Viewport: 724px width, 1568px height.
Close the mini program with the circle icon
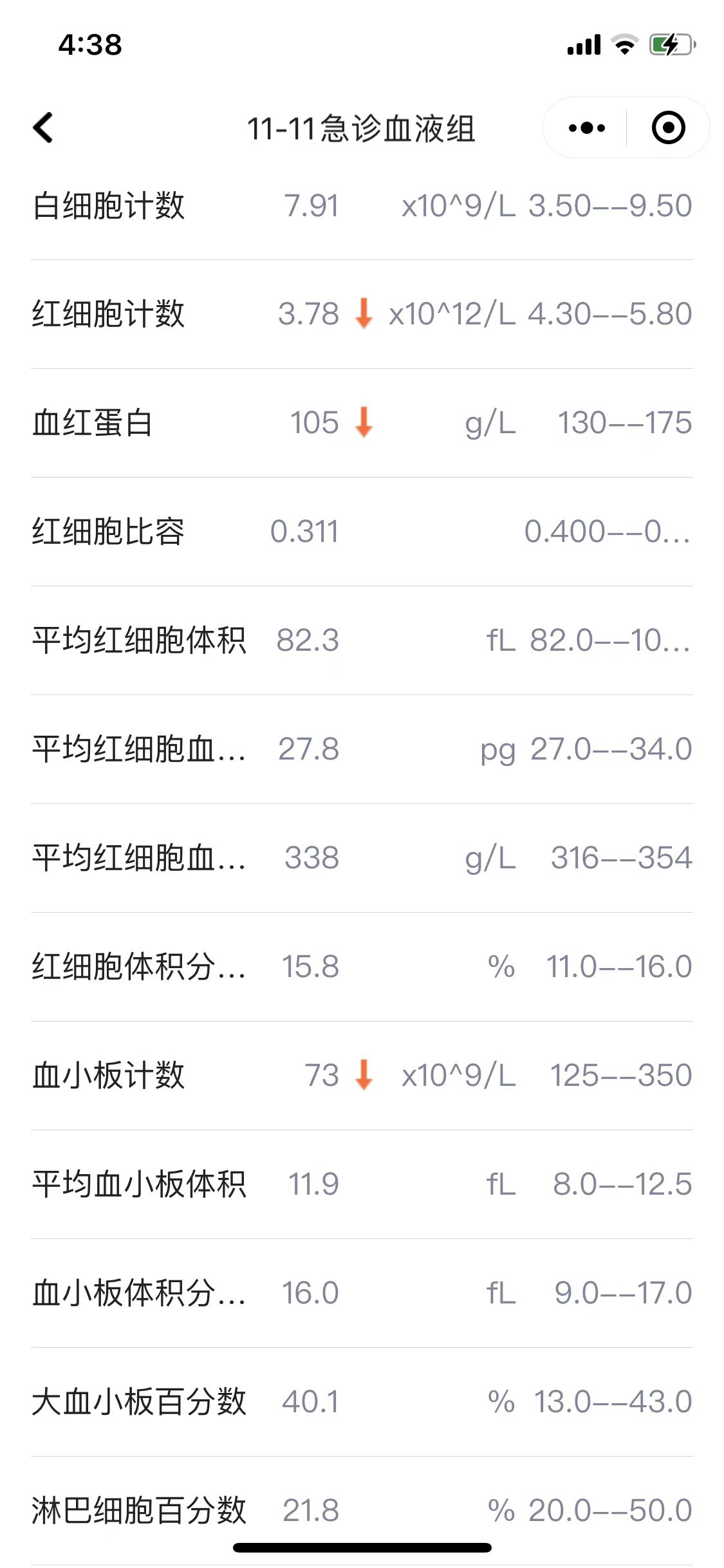pos(668,127)
